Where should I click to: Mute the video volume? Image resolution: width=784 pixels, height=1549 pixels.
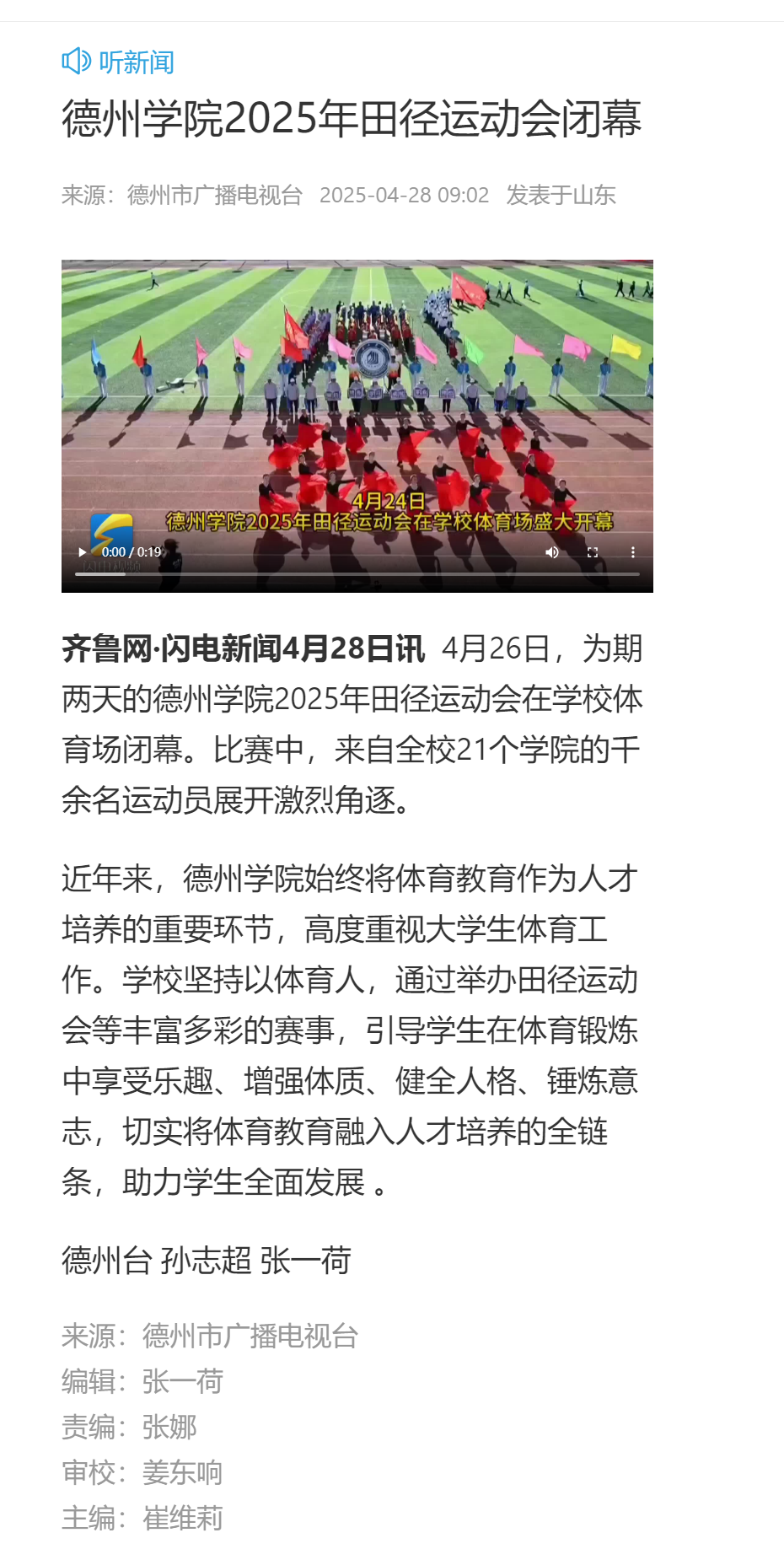[x=552, y=552]
